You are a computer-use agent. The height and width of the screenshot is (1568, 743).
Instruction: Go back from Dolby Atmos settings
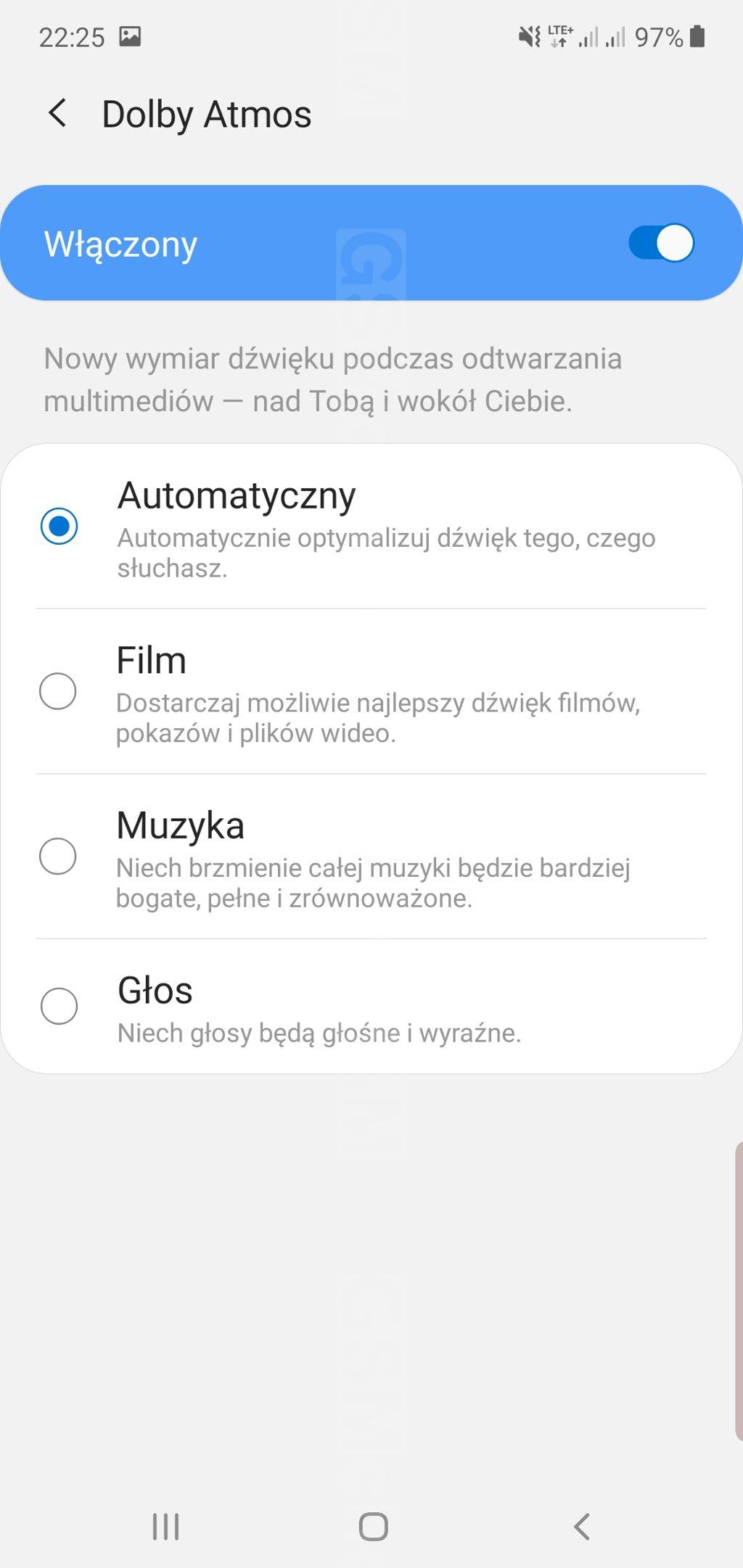point(57,114)
